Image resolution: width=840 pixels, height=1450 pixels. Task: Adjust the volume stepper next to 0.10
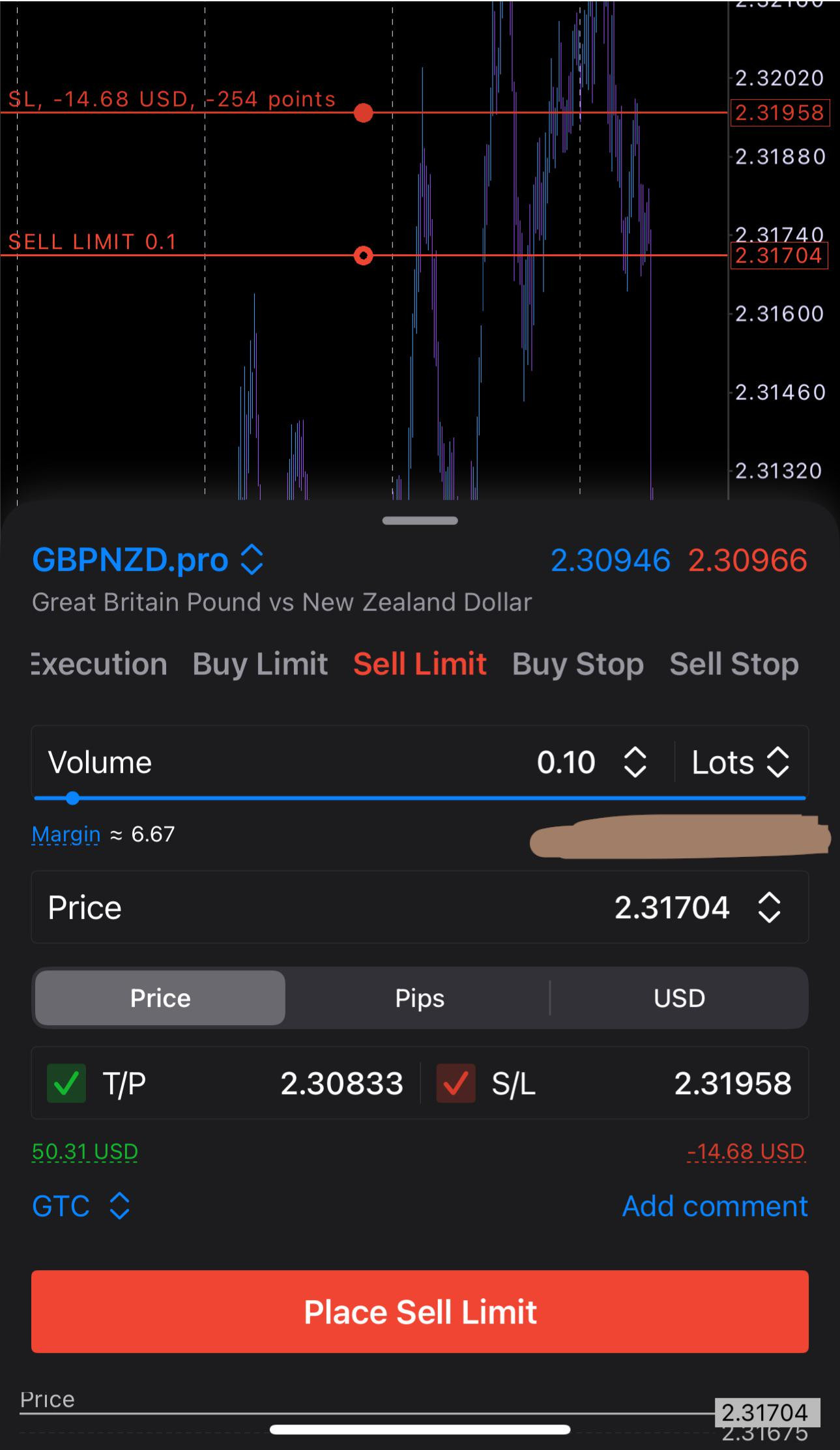click(635, 762)
